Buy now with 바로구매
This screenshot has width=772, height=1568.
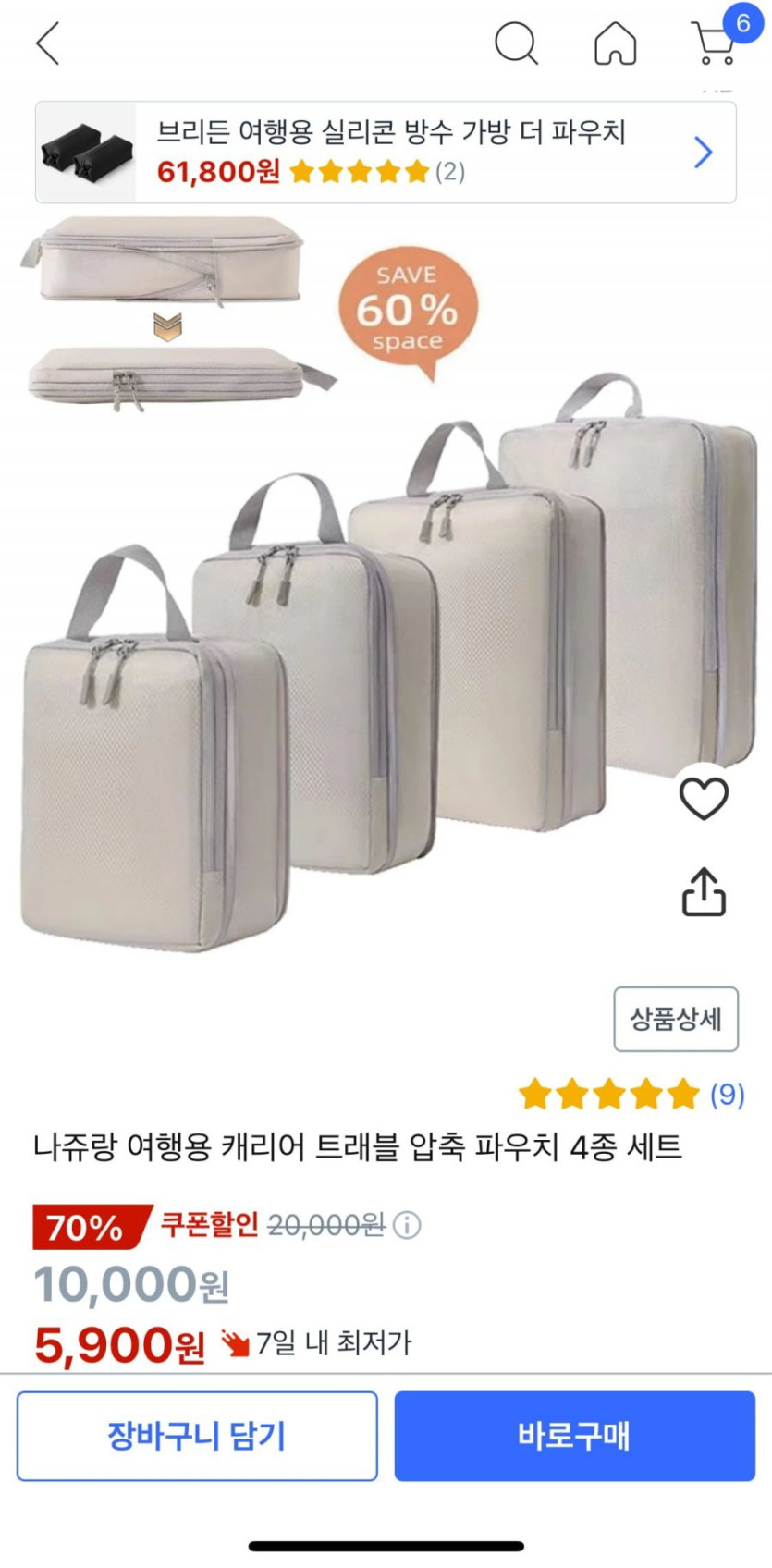point(574,1436)
